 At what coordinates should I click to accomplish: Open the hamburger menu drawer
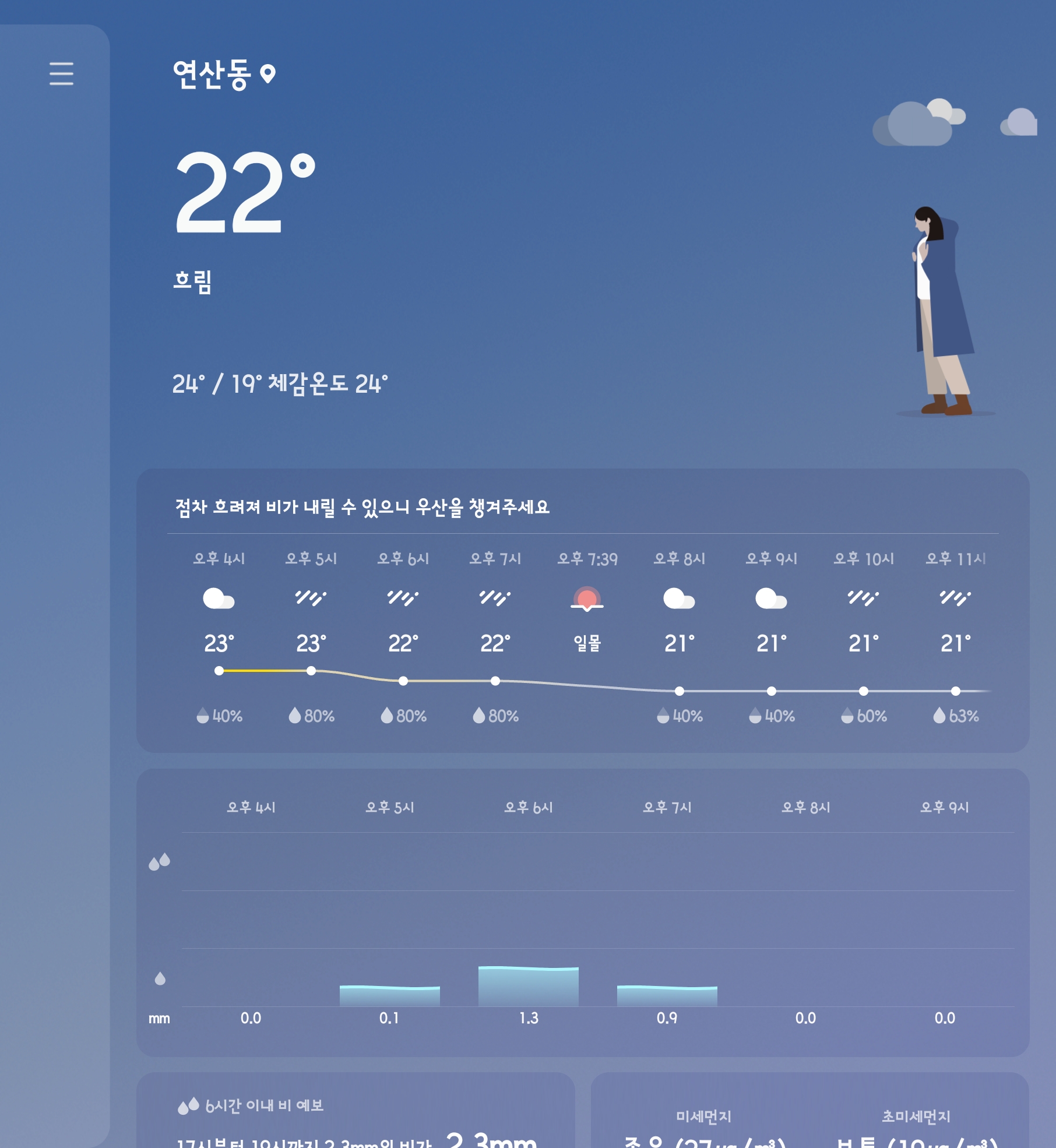click(61, 74)
